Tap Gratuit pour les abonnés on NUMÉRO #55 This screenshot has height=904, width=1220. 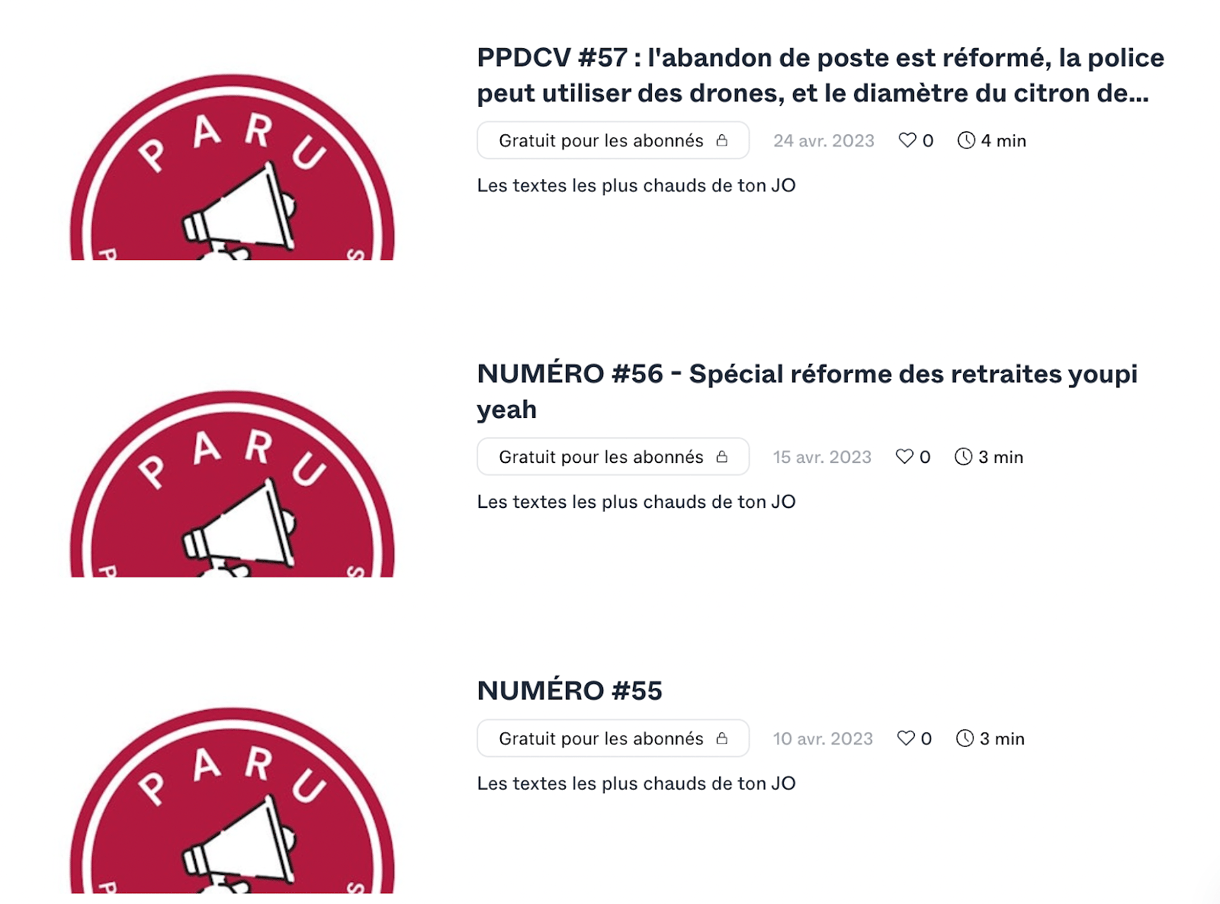[x=612, y=739]
